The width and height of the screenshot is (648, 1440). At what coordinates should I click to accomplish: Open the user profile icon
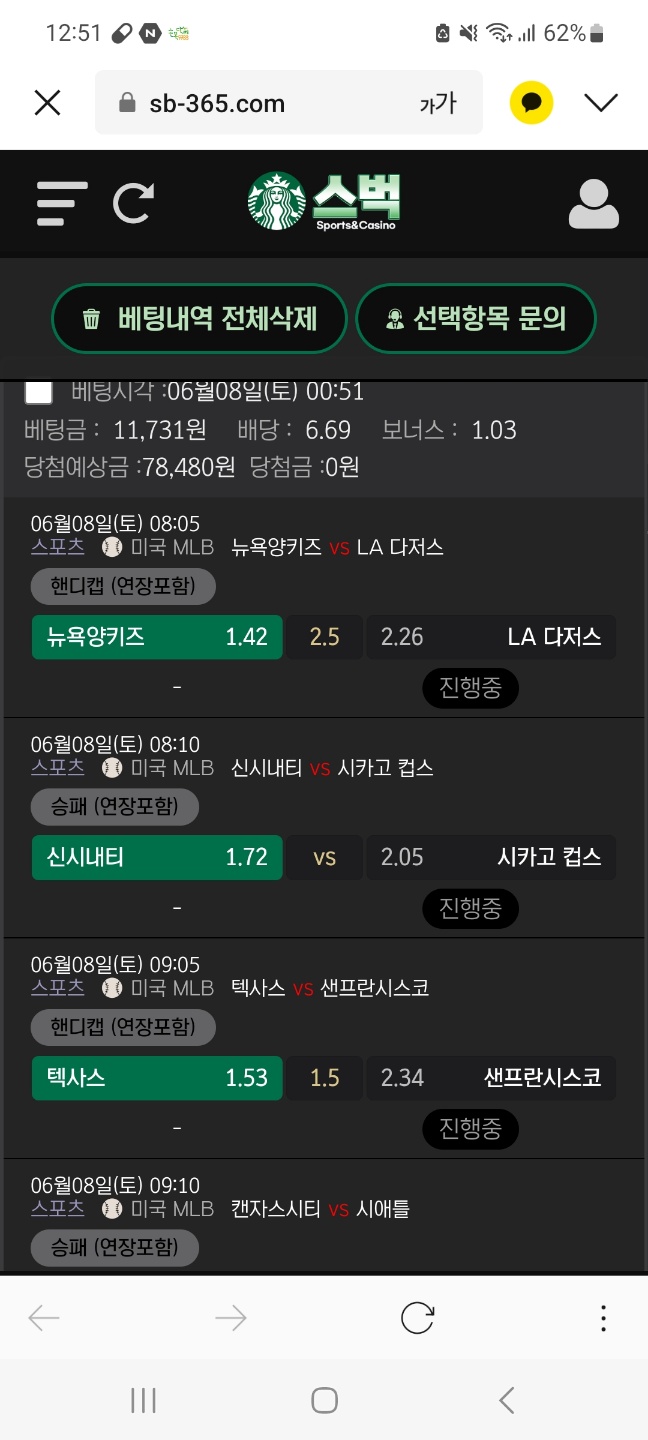(593, 204)
